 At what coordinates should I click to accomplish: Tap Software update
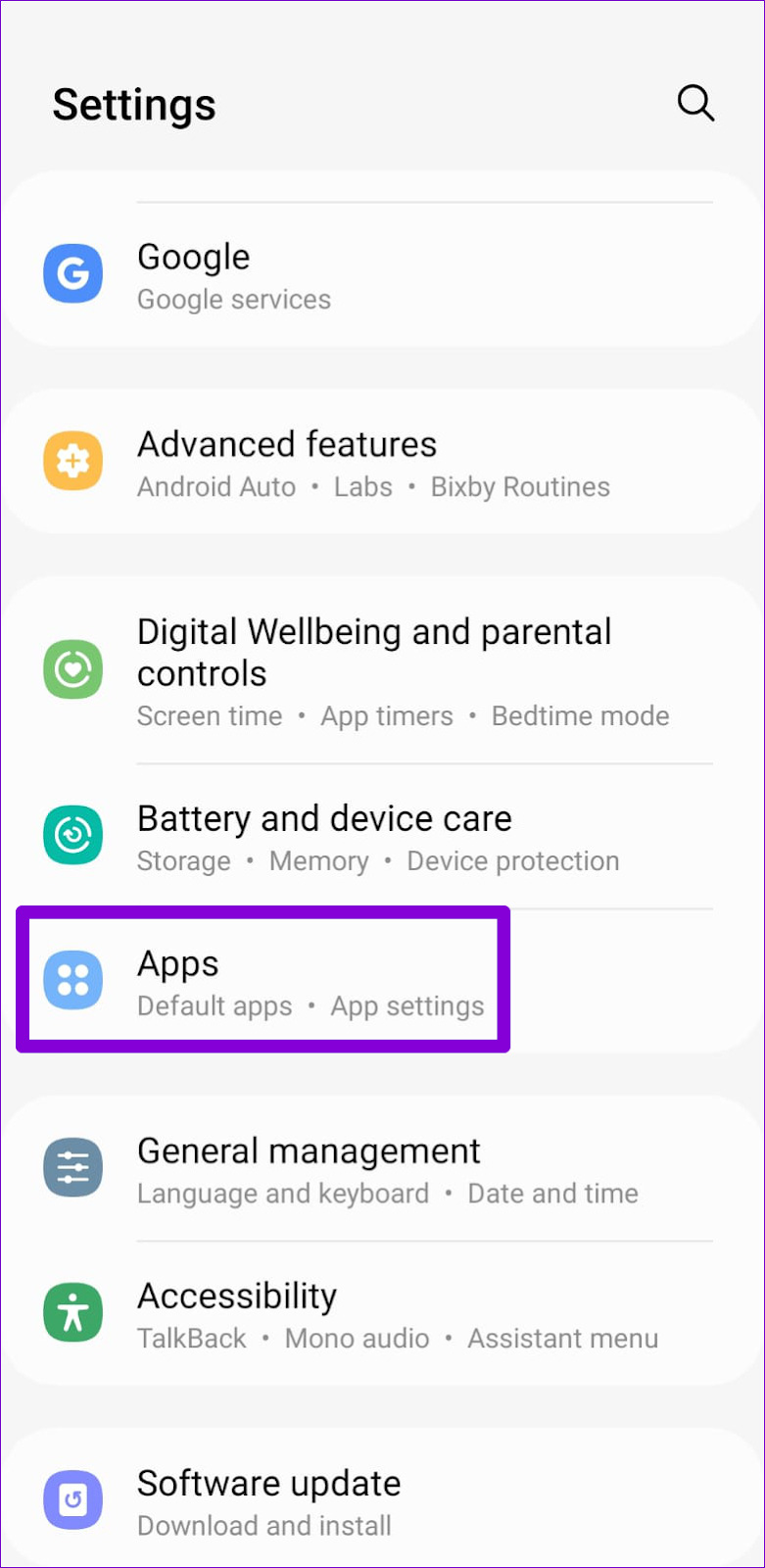tap(382, 1500)
